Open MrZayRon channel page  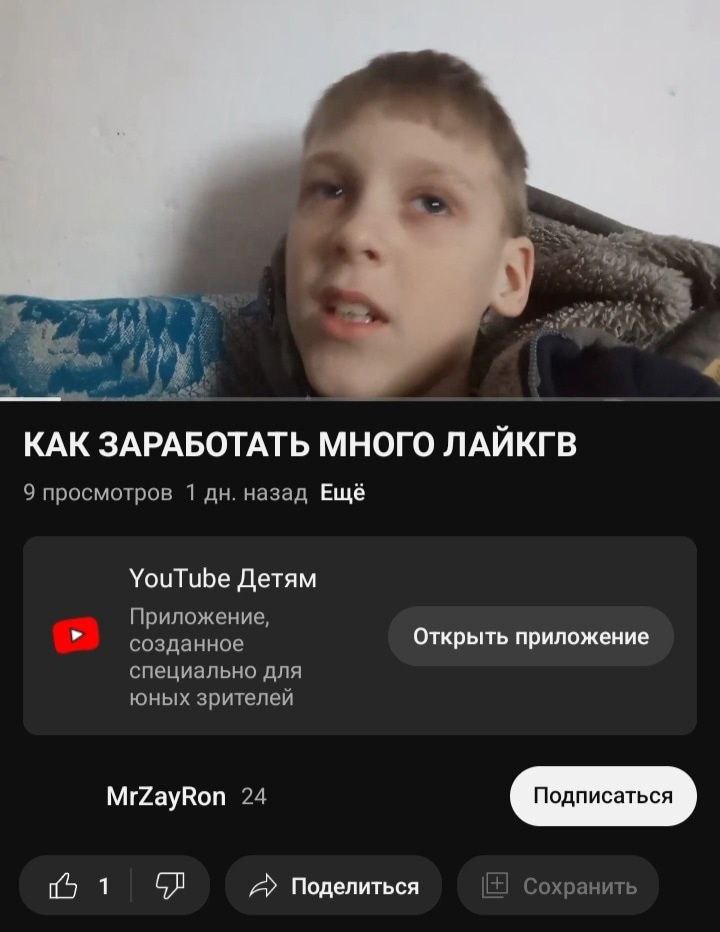click(166, 796)
